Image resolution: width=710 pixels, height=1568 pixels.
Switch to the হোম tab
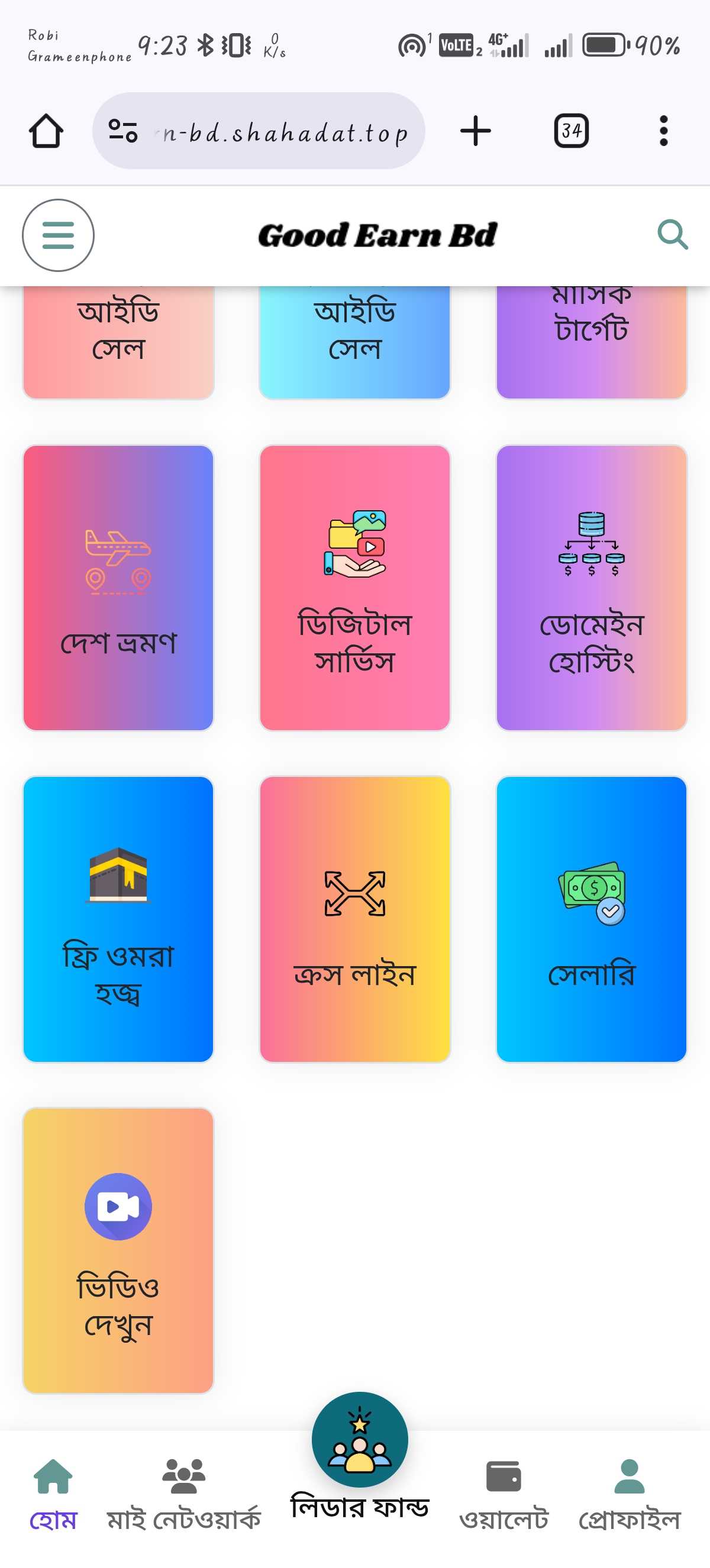pos(53,1494)
